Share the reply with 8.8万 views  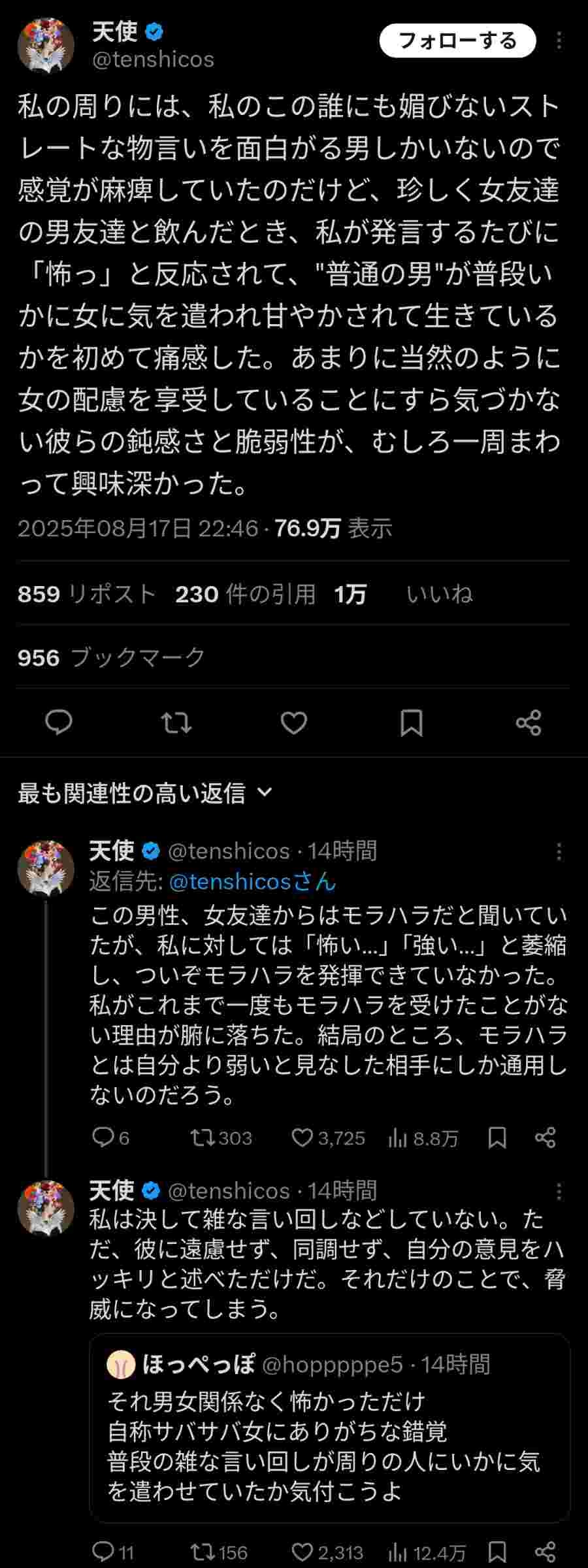tap(545, 1138)
